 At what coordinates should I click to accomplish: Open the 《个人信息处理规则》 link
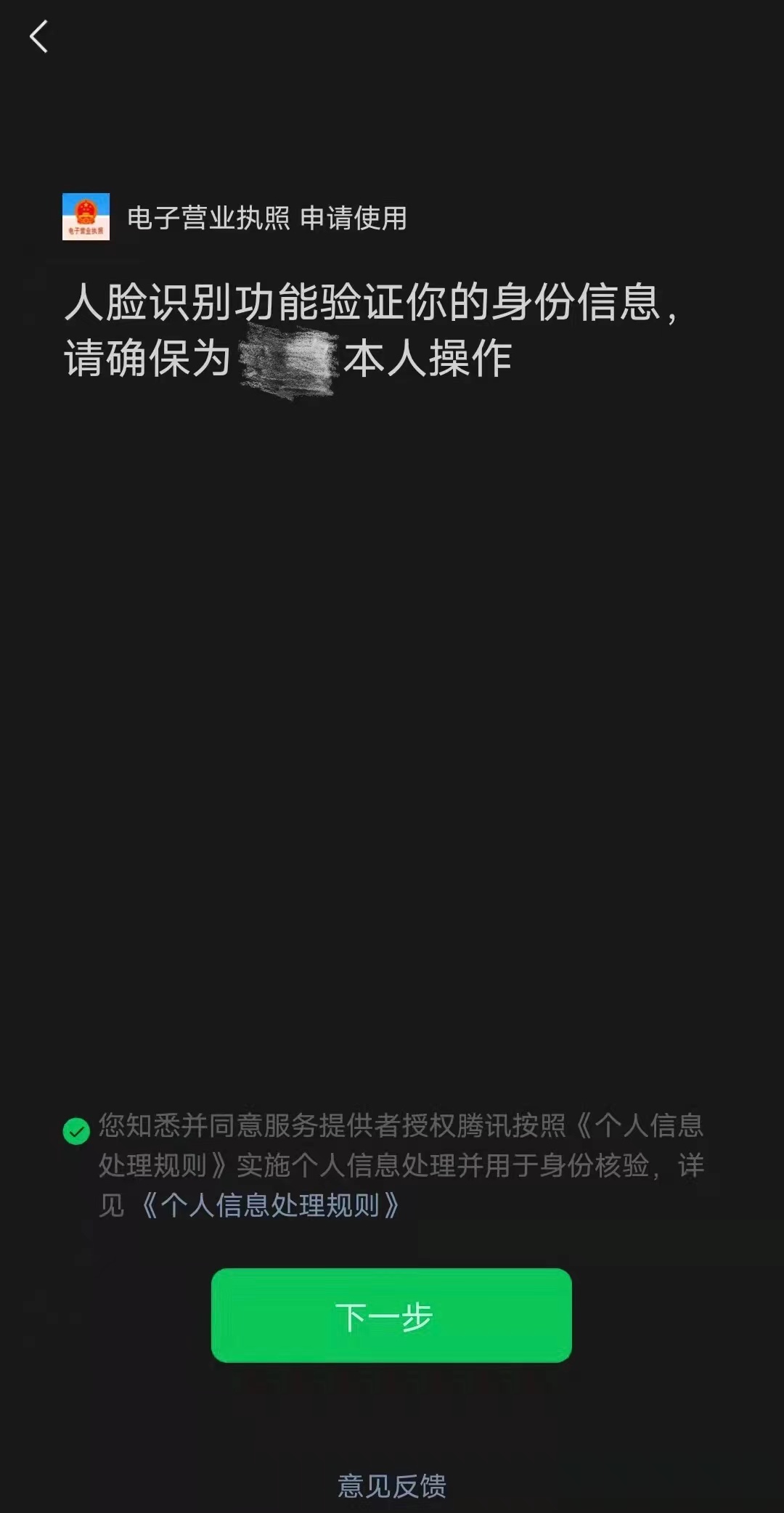tap(269, 1205)
